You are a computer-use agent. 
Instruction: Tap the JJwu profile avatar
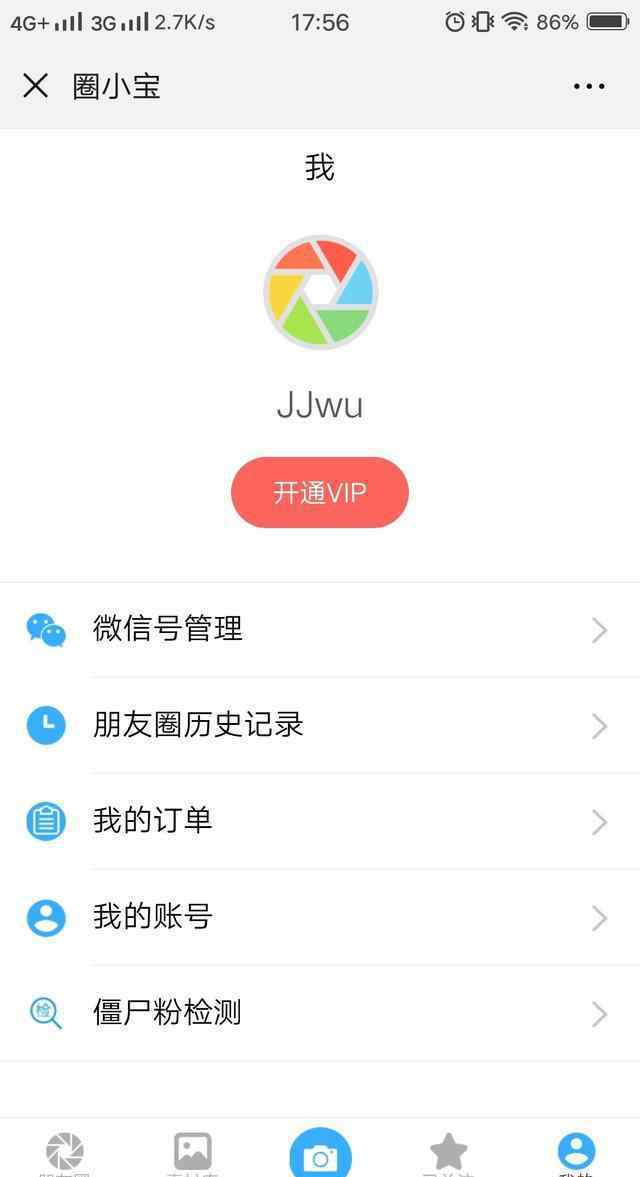click(320, 292)
